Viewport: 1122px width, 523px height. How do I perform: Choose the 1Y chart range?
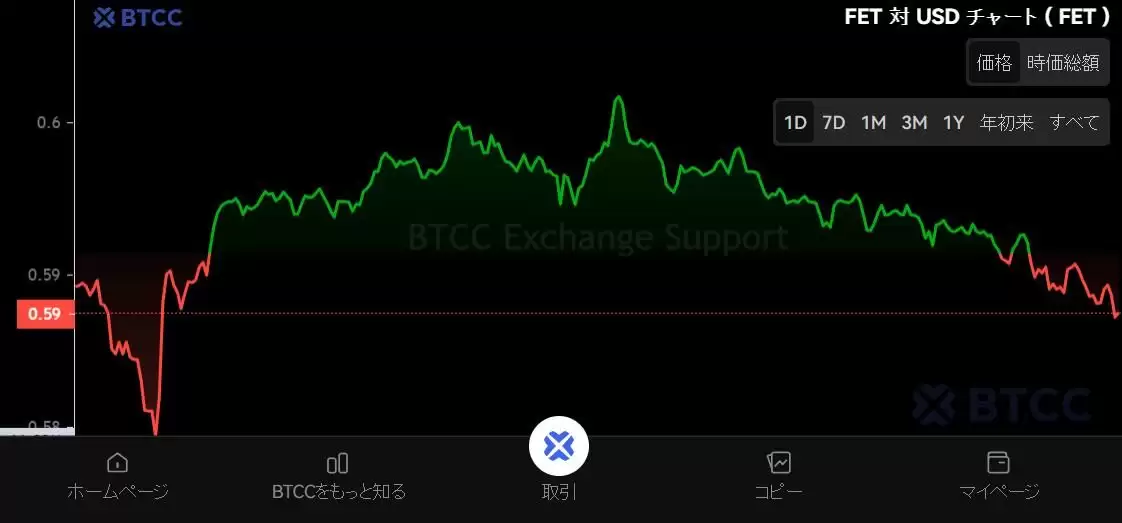[x=953, y=123]
